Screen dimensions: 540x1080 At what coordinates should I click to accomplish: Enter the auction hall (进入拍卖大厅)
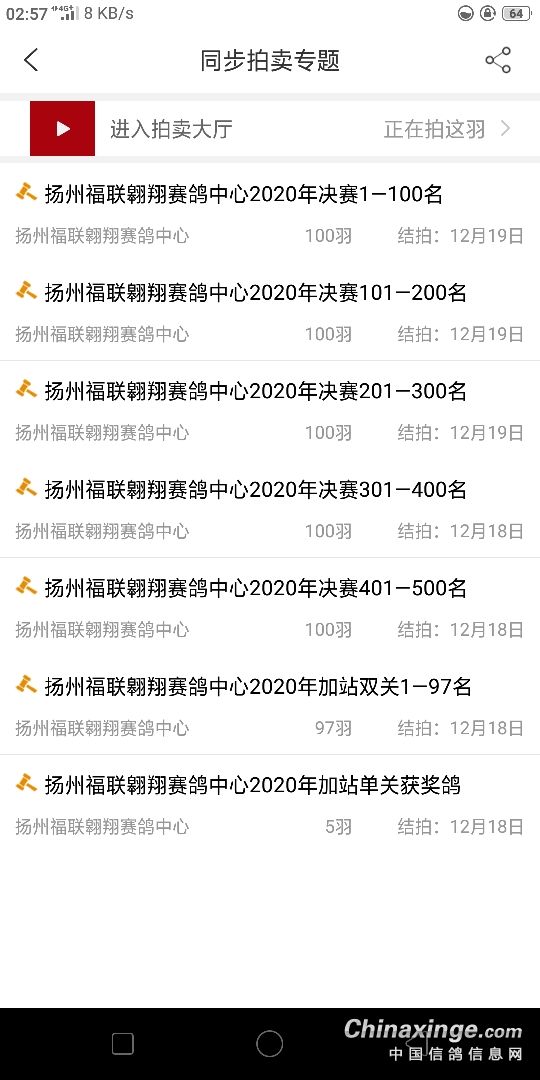pyautogui.click(x=270, y=129)
